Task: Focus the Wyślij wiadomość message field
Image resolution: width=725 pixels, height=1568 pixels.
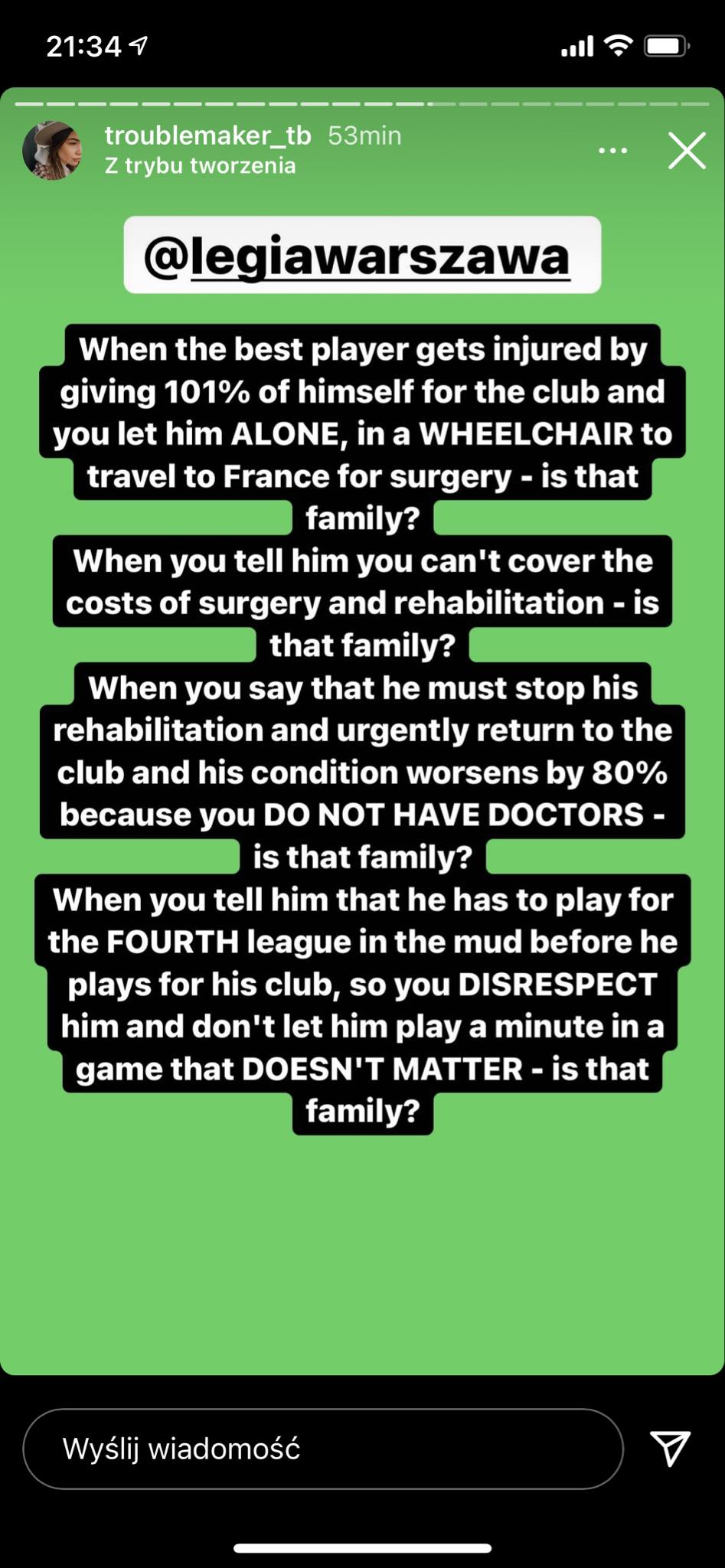Action: (322, 1449)
